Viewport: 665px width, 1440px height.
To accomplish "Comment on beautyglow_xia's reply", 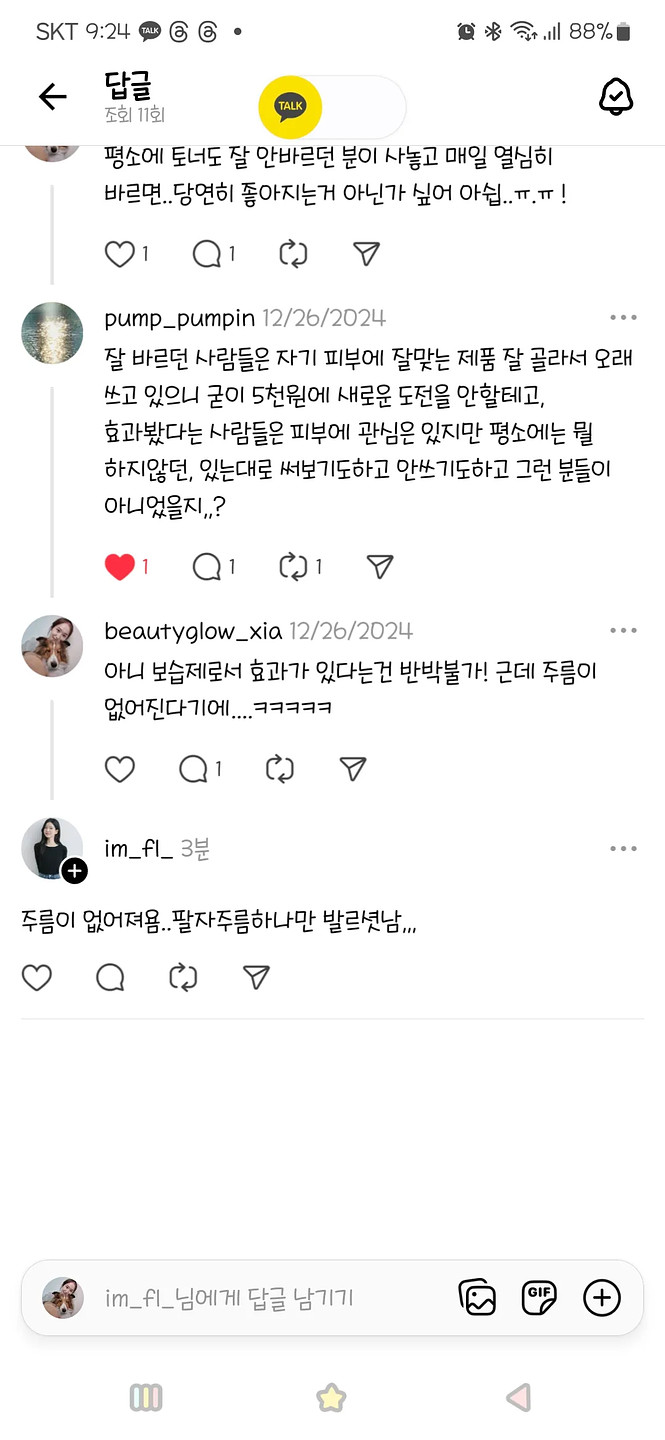I will point(193,769).
